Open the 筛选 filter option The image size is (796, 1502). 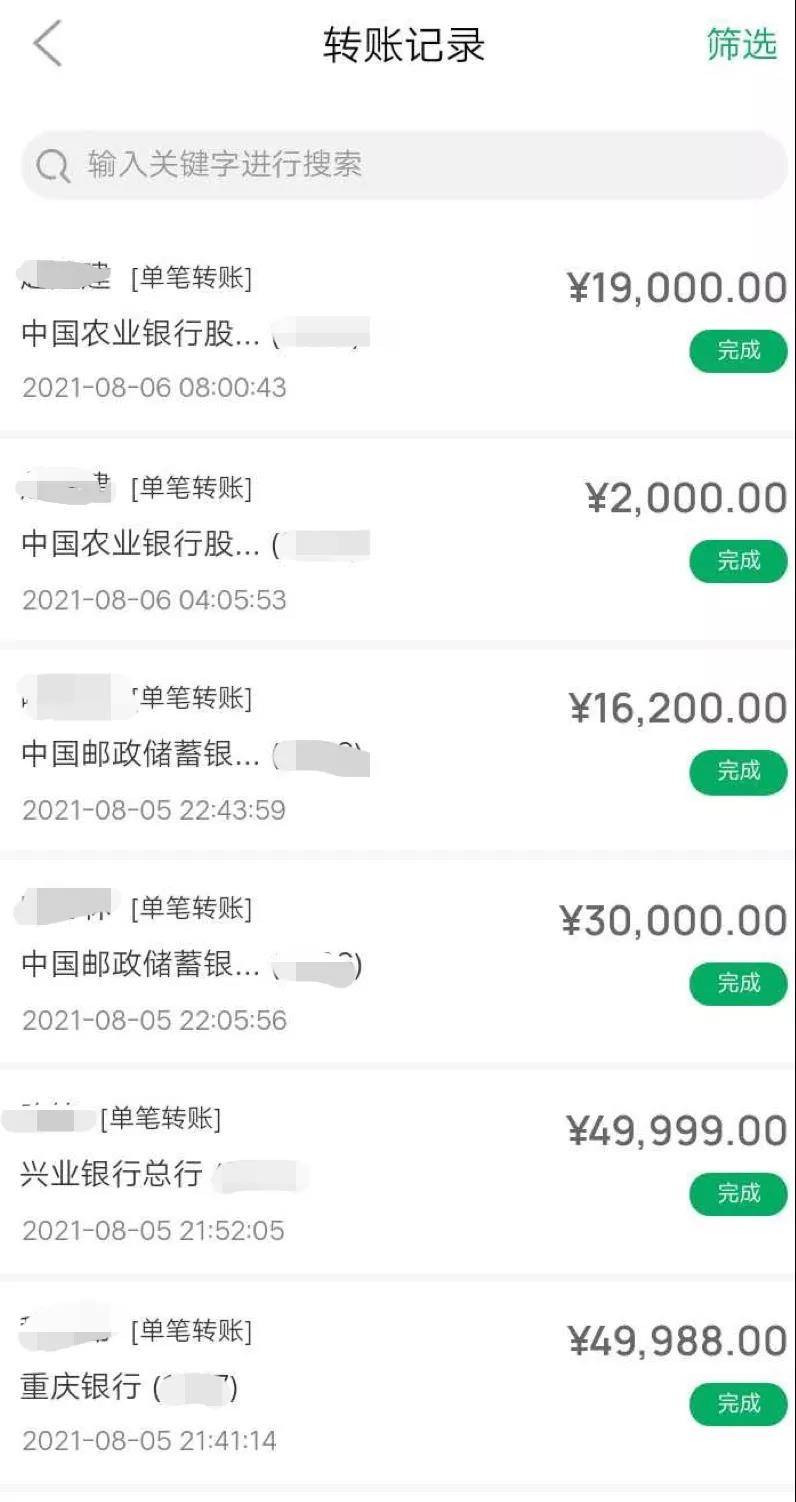point(741,44)
